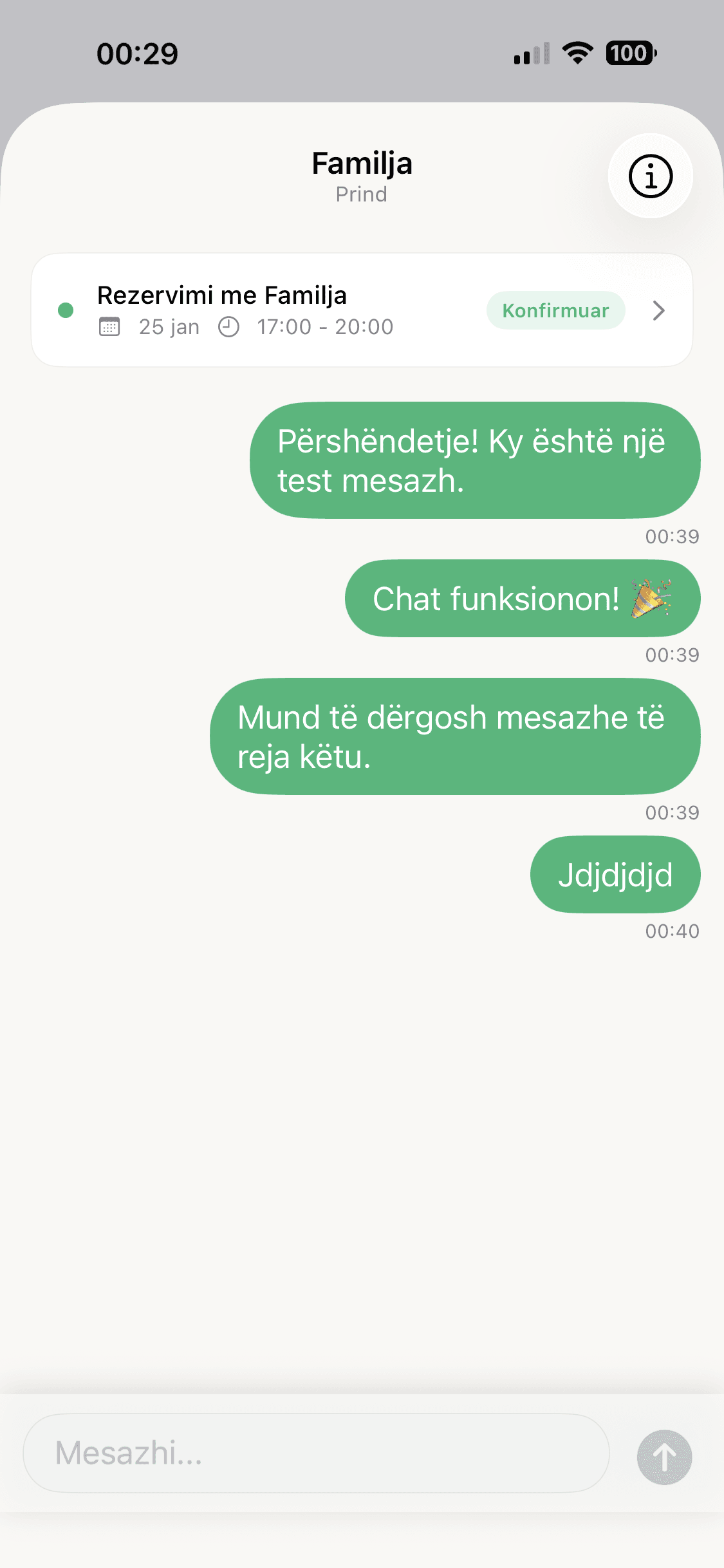Click the 25 jan date label
This screenshot has height=1568, width=724.
click(169, 326)
